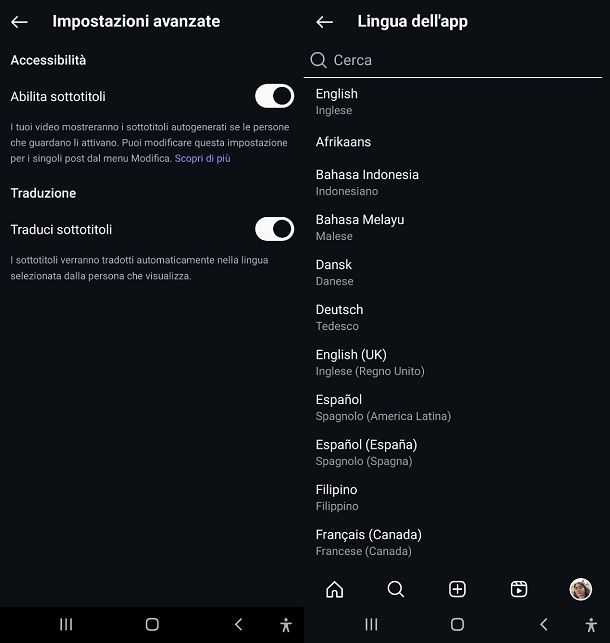Choose Bahasa Indonesia as app language

pos(367,181)
